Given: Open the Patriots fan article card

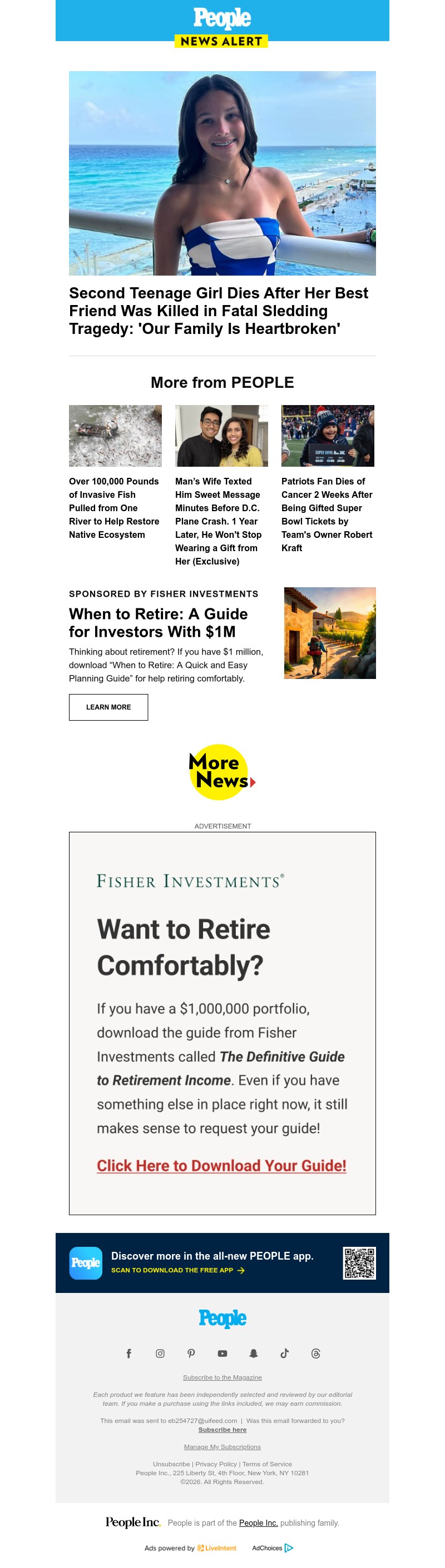Looking at the screenshot, I should pos(327,514).
